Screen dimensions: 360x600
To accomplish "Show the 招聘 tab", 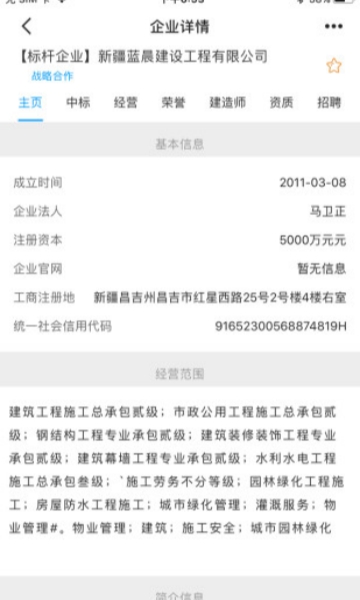I will (x=329, y=103).
